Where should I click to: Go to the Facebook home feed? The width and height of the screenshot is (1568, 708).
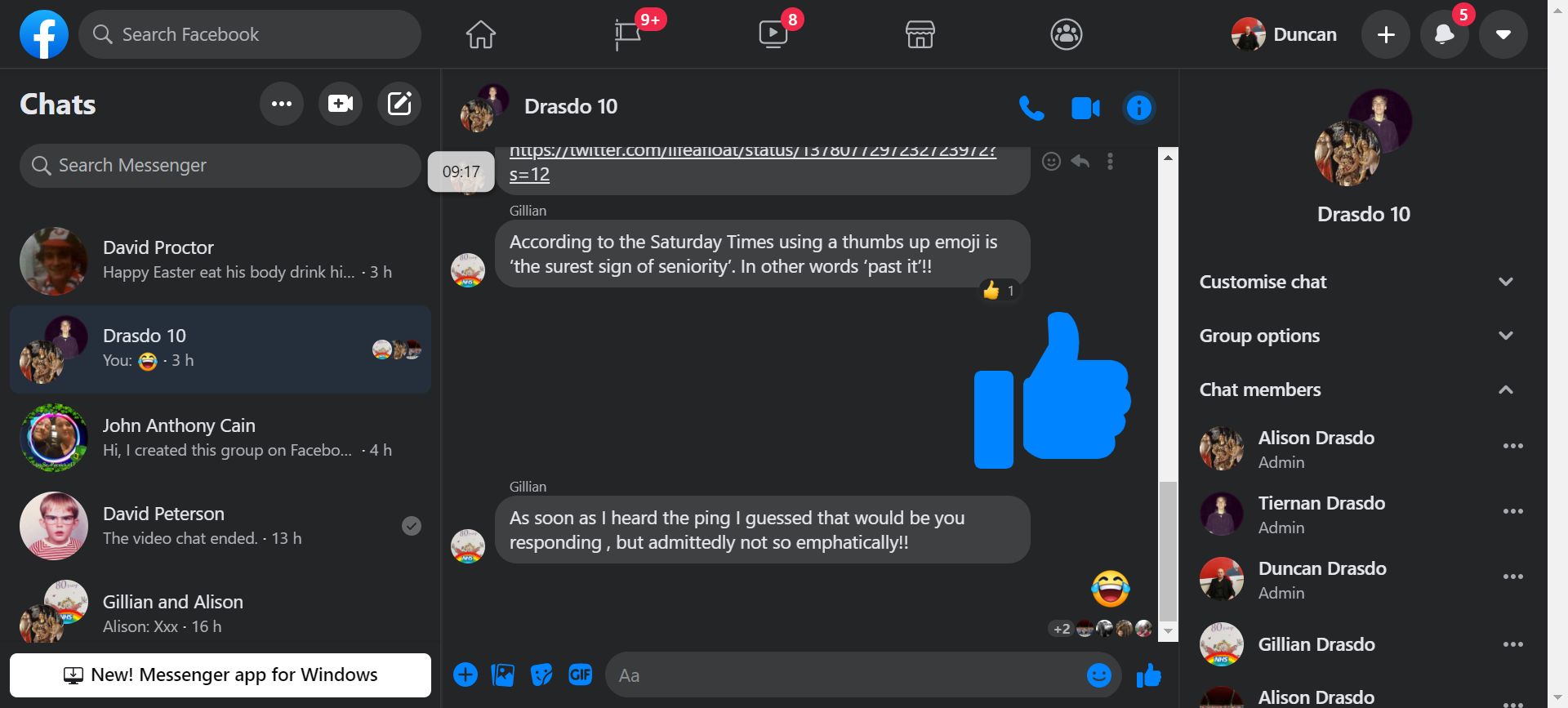tap(480, 34)
